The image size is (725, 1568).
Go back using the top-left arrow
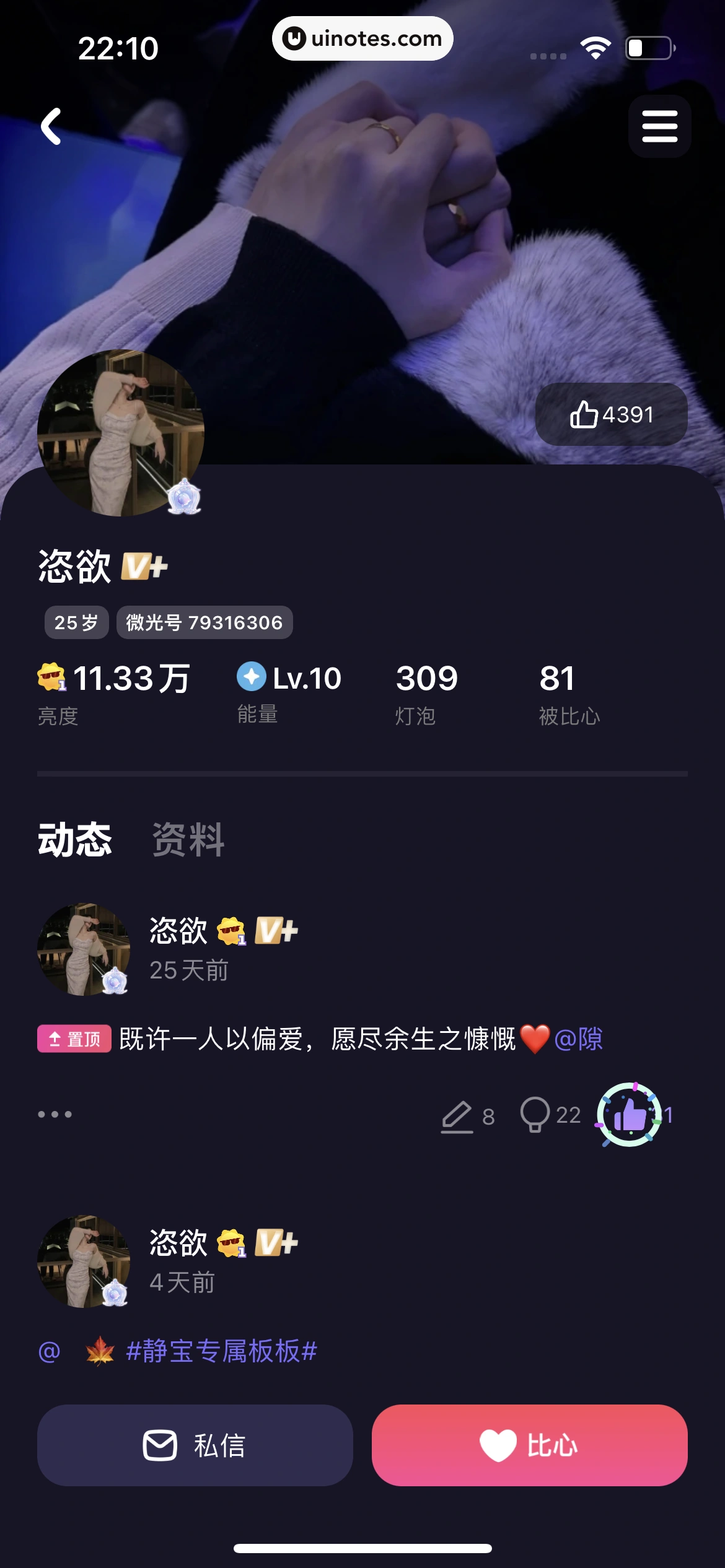coord(51,126)
